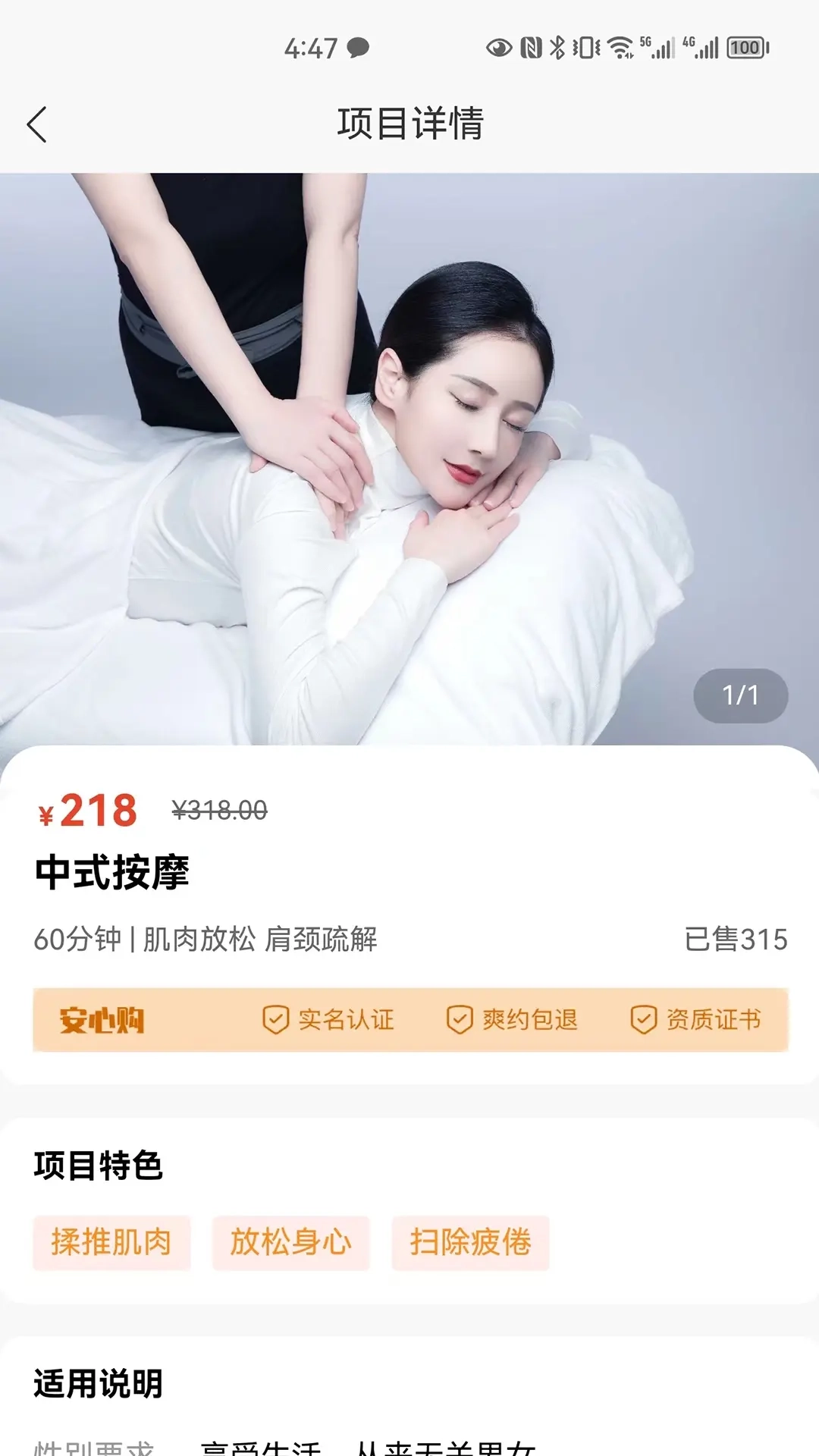819x1456 pixels.
Task: Open the 项目详情 title bar
Action: point(409,121)
